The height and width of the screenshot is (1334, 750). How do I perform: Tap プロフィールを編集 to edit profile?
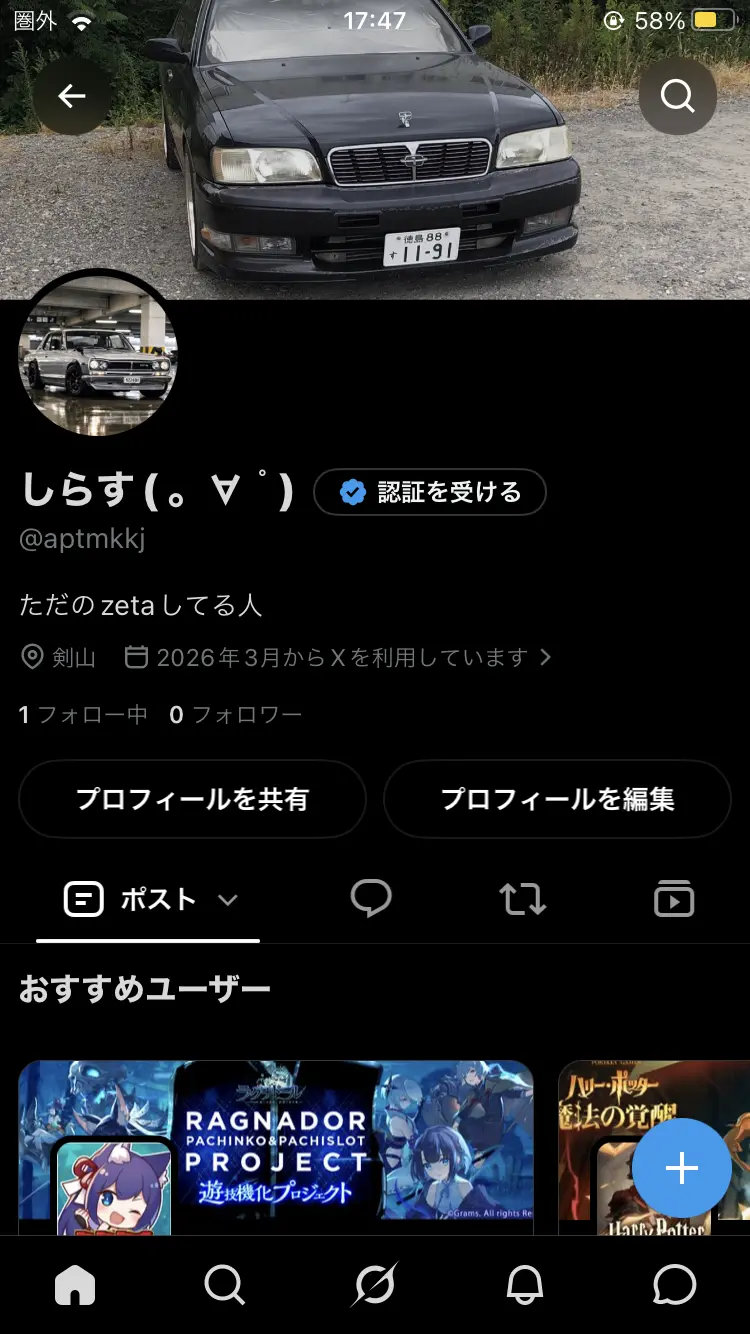(558, 799)
